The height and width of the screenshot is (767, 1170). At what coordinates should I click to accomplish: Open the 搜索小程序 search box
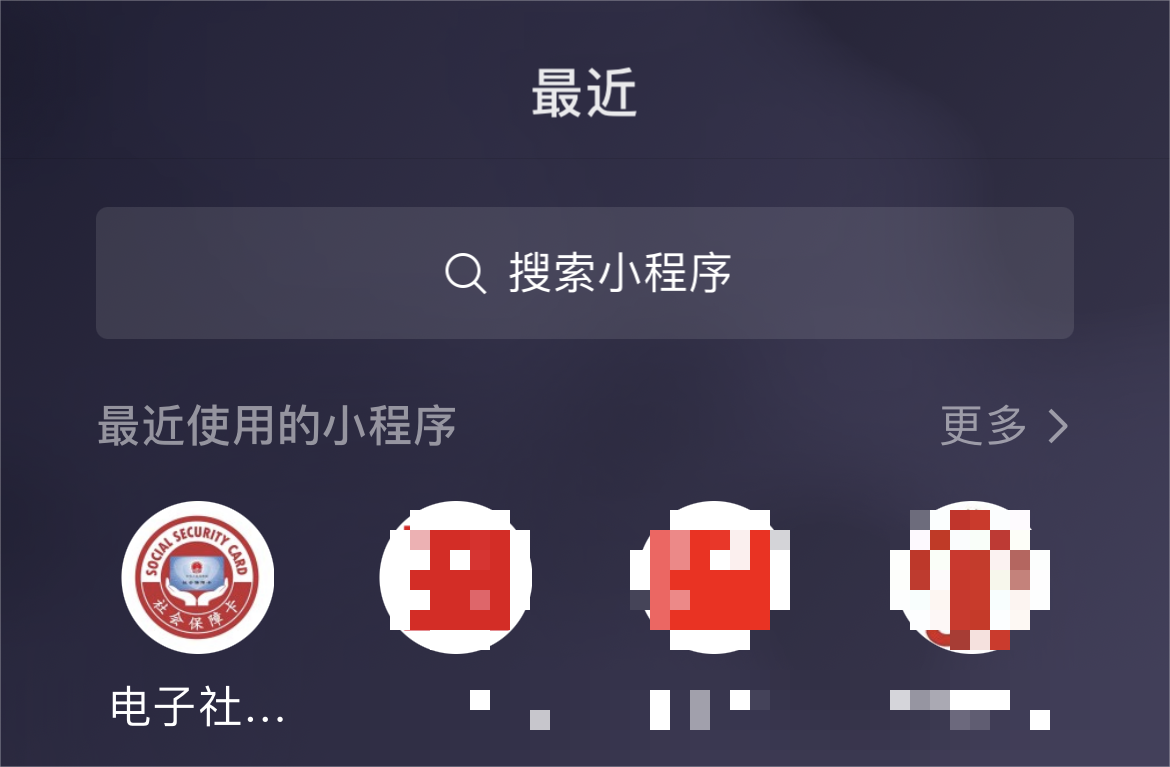coord(585,273)
